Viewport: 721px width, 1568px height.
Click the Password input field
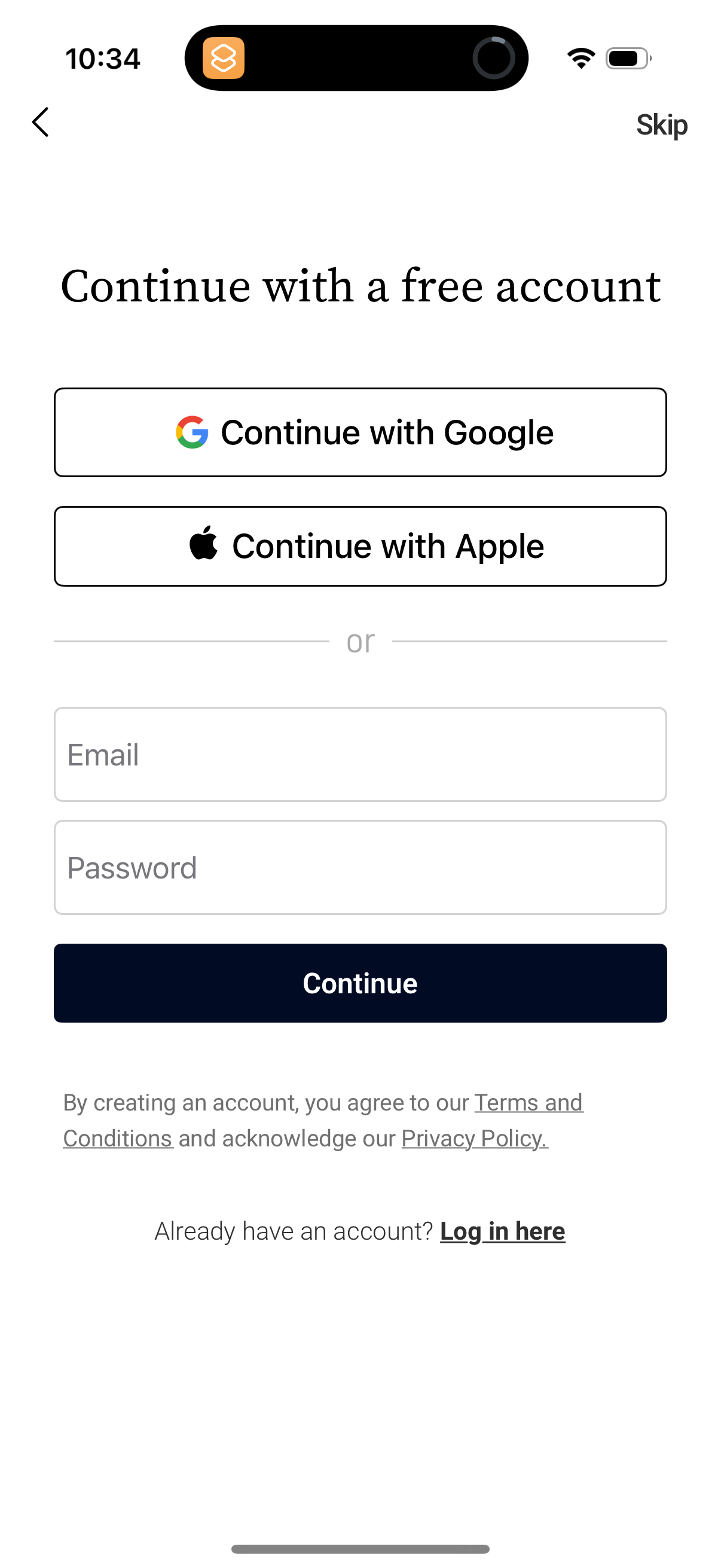[360, 867]
